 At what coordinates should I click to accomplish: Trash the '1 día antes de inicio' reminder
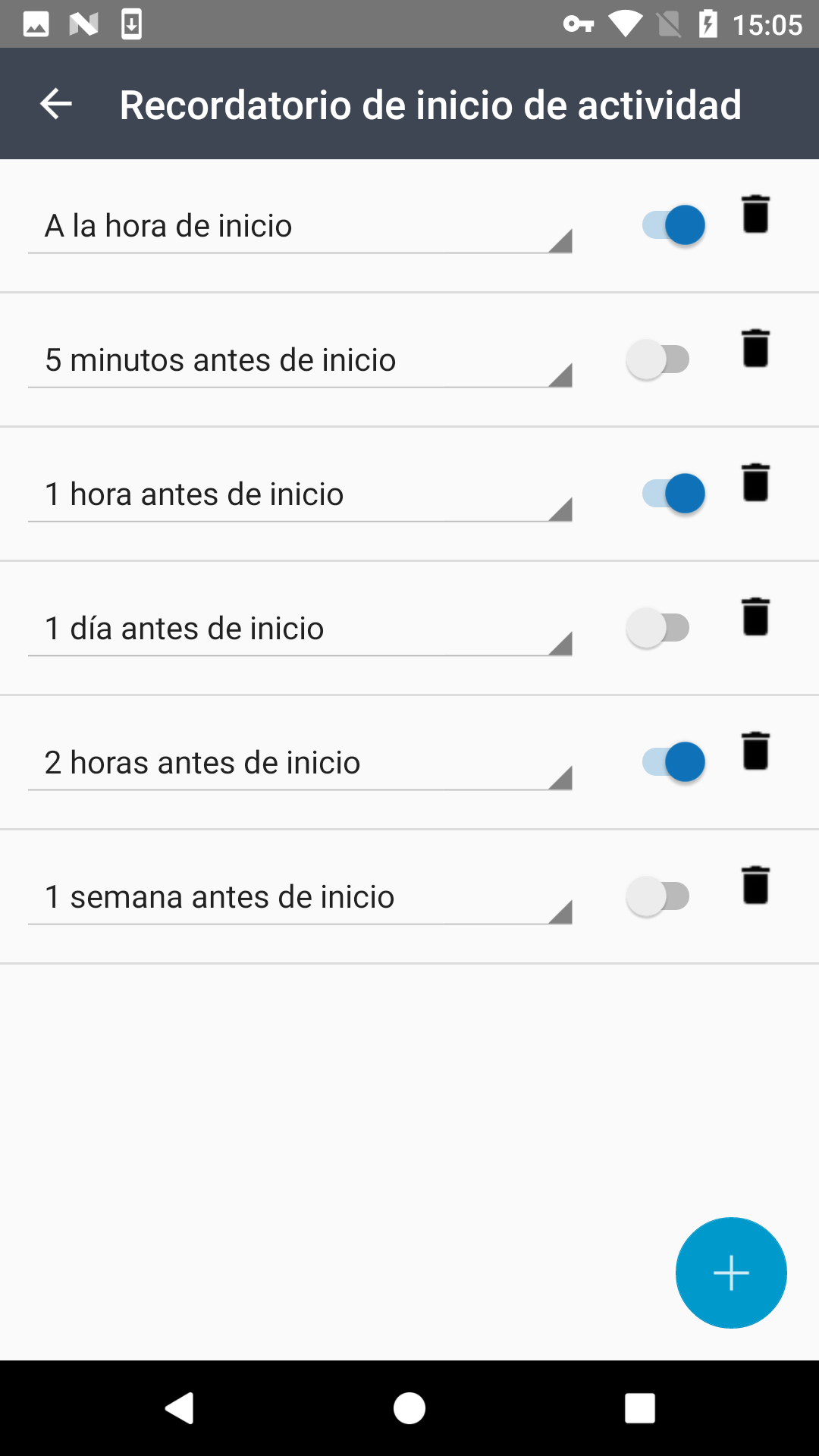[x=755, y=617]
